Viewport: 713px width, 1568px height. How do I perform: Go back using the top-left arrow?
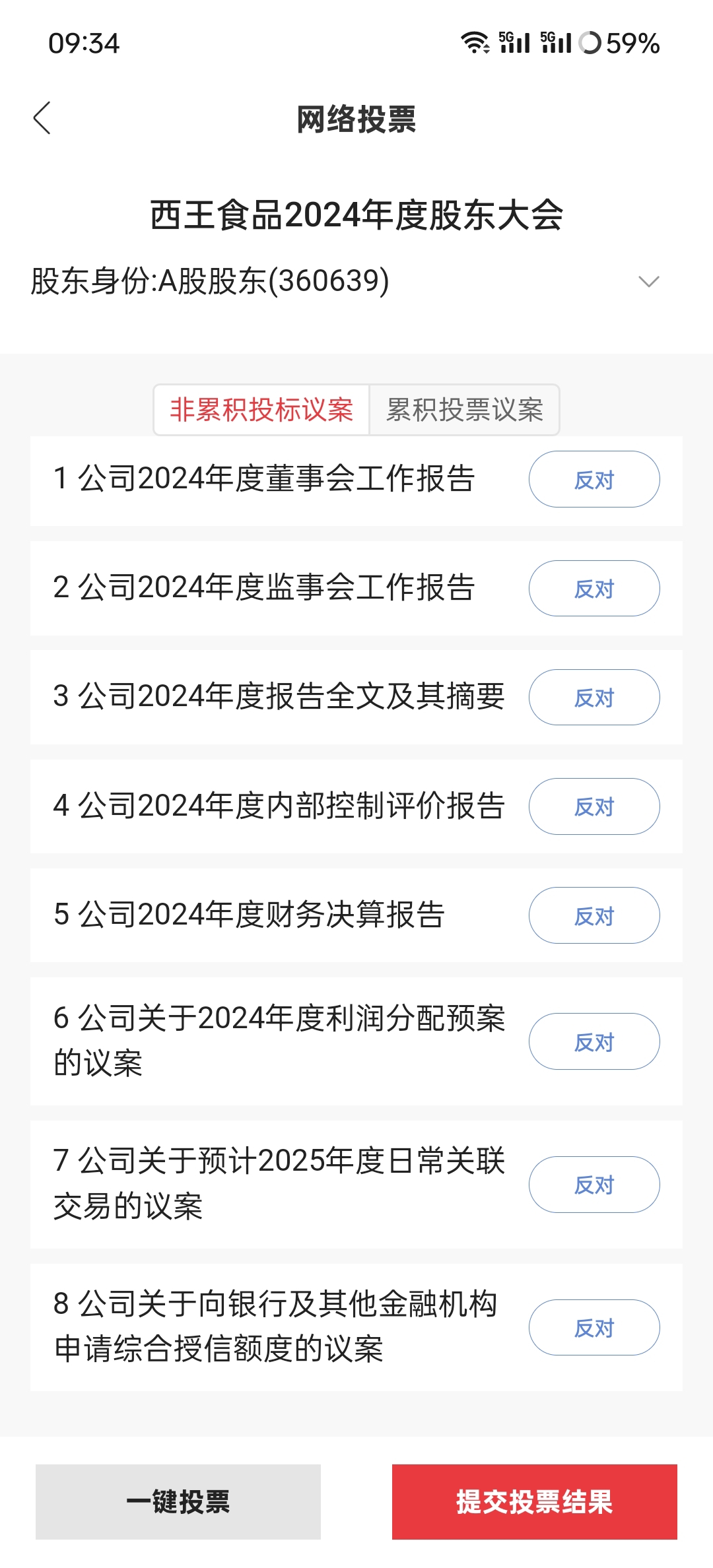click(42, 119)
